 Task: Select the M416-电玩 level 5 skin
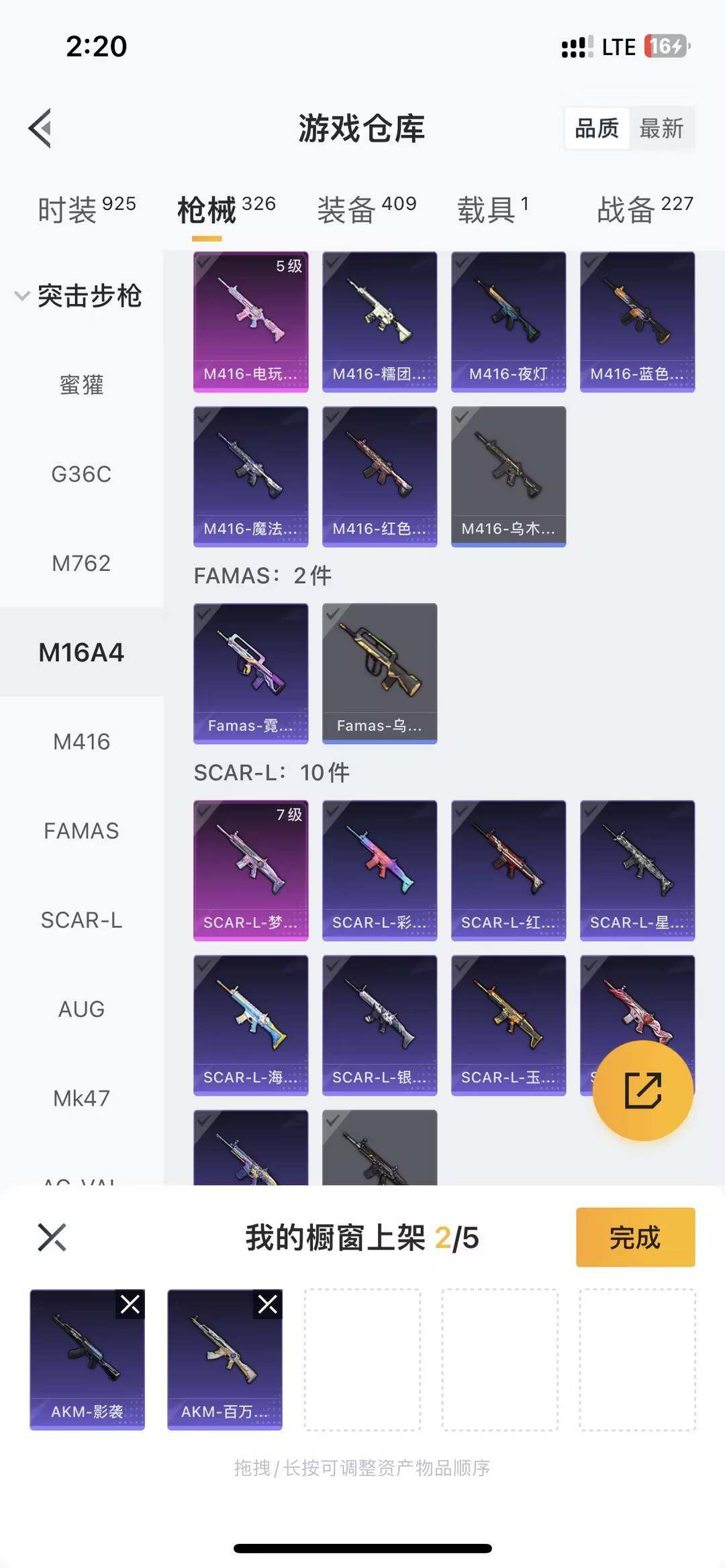click(250, 322)
